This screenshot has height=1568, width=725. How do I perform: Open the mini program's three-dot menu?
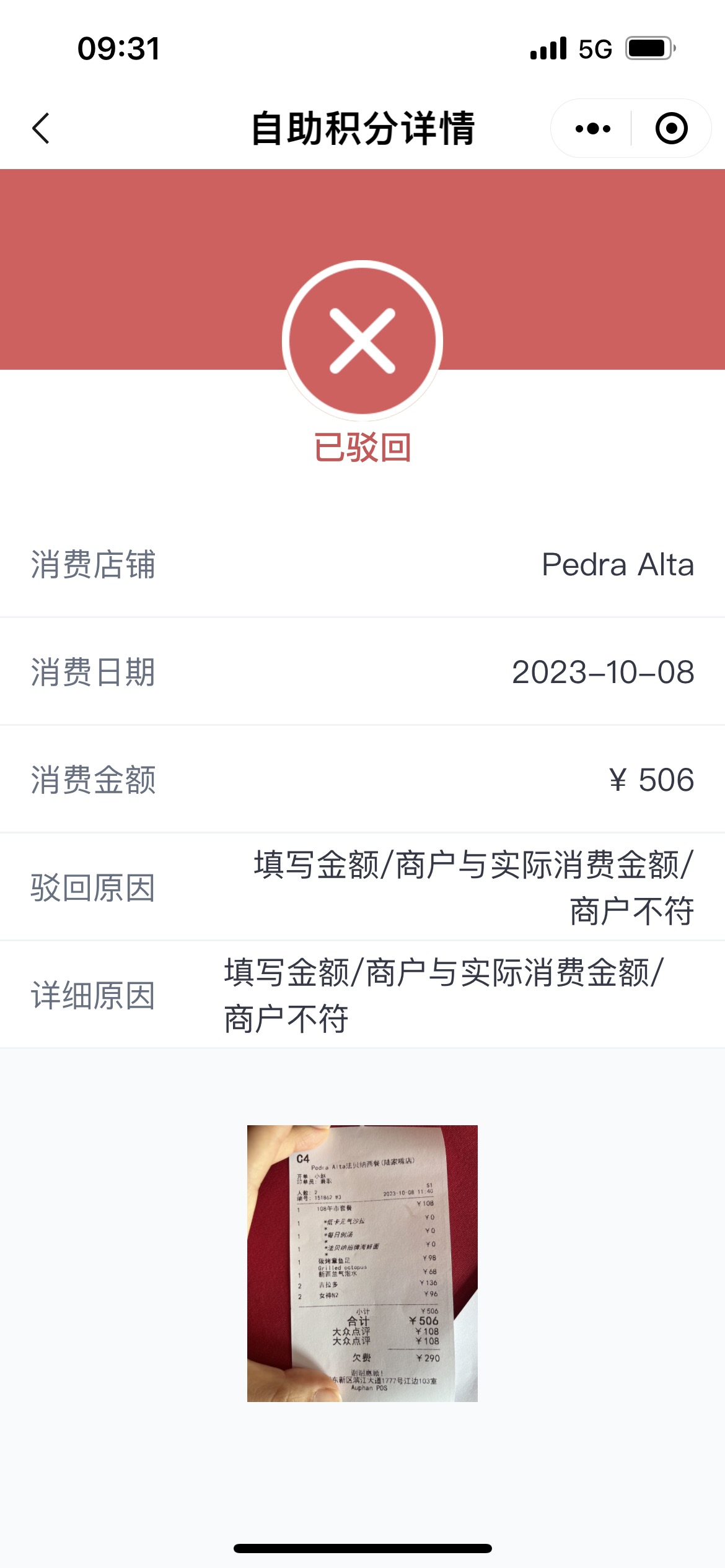[x=592, y=128]
